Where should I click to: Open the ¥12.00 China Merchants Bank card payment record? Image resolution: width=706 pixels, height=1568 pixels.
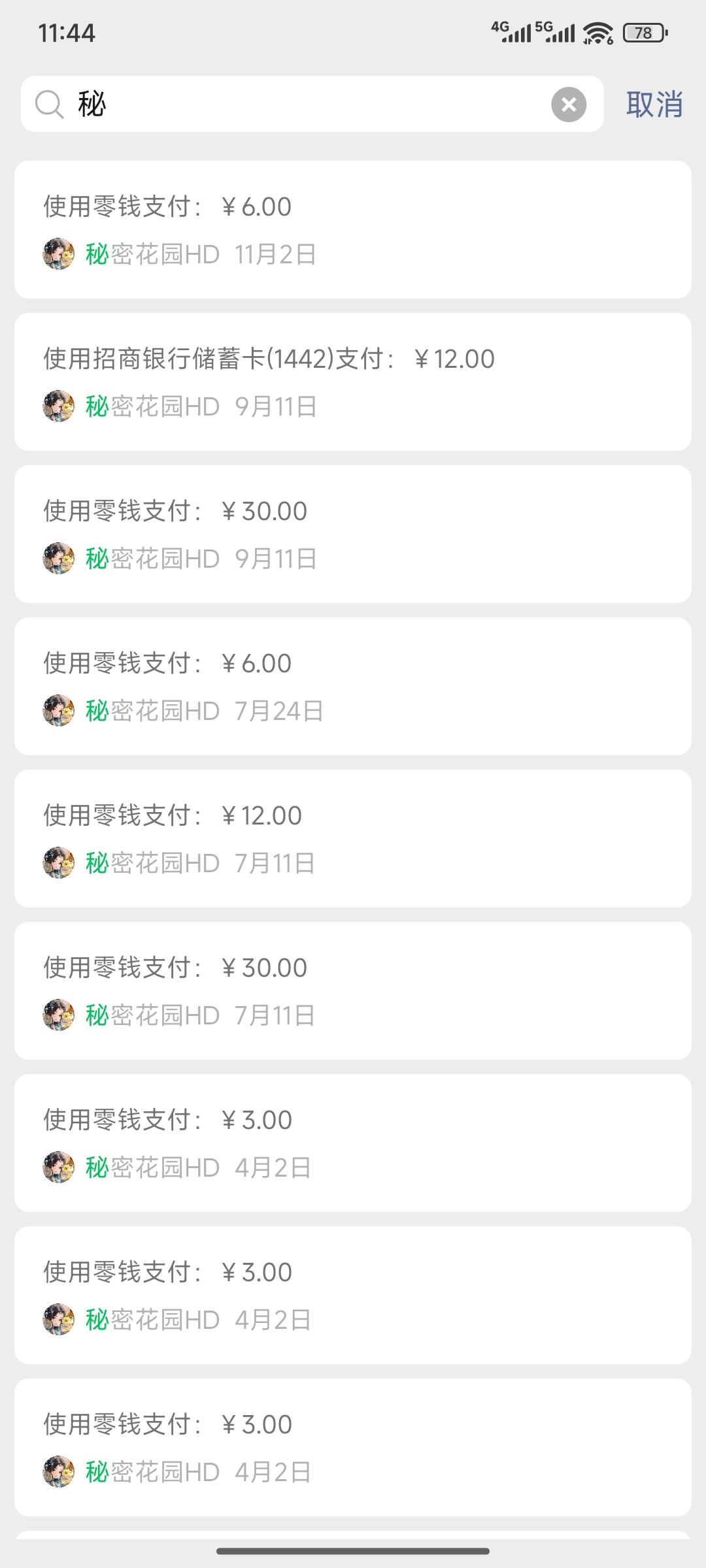point(353,382)
